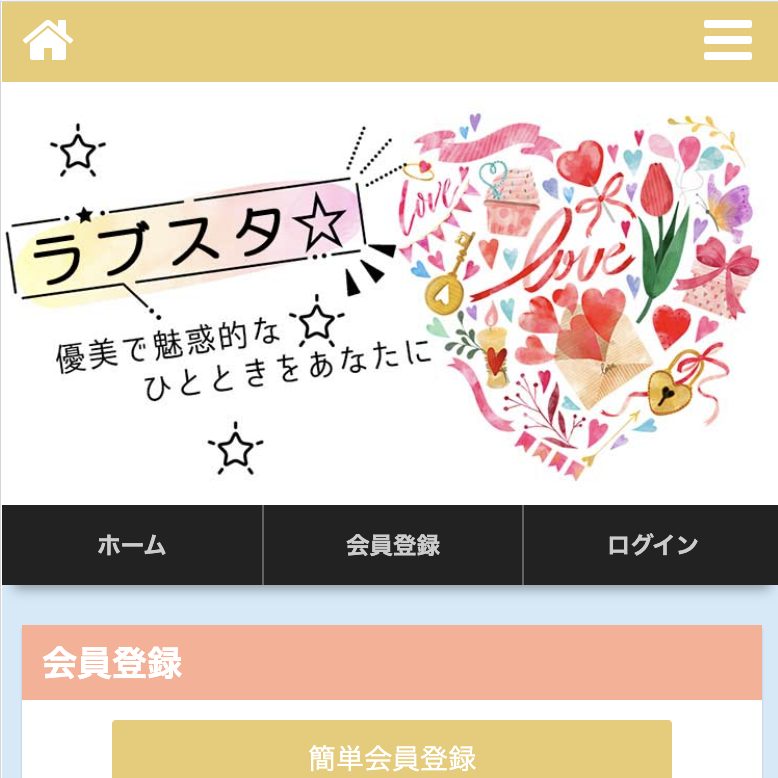The width and height of the screenshot is (778, 778).
Task: Switch to the 会員登録 tab
Action: [393, 545]
